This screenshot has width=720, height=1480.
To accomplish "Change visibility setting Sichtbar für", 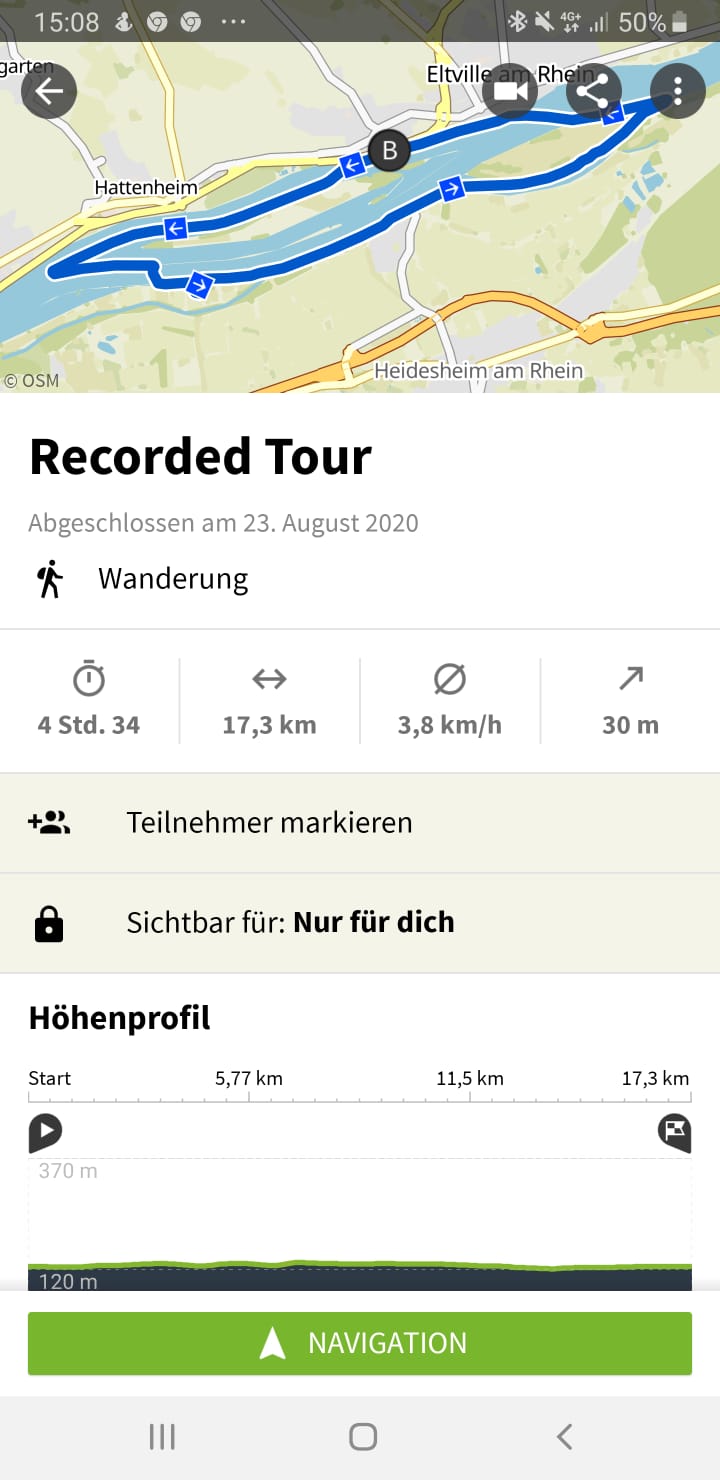I will [360, 923].
